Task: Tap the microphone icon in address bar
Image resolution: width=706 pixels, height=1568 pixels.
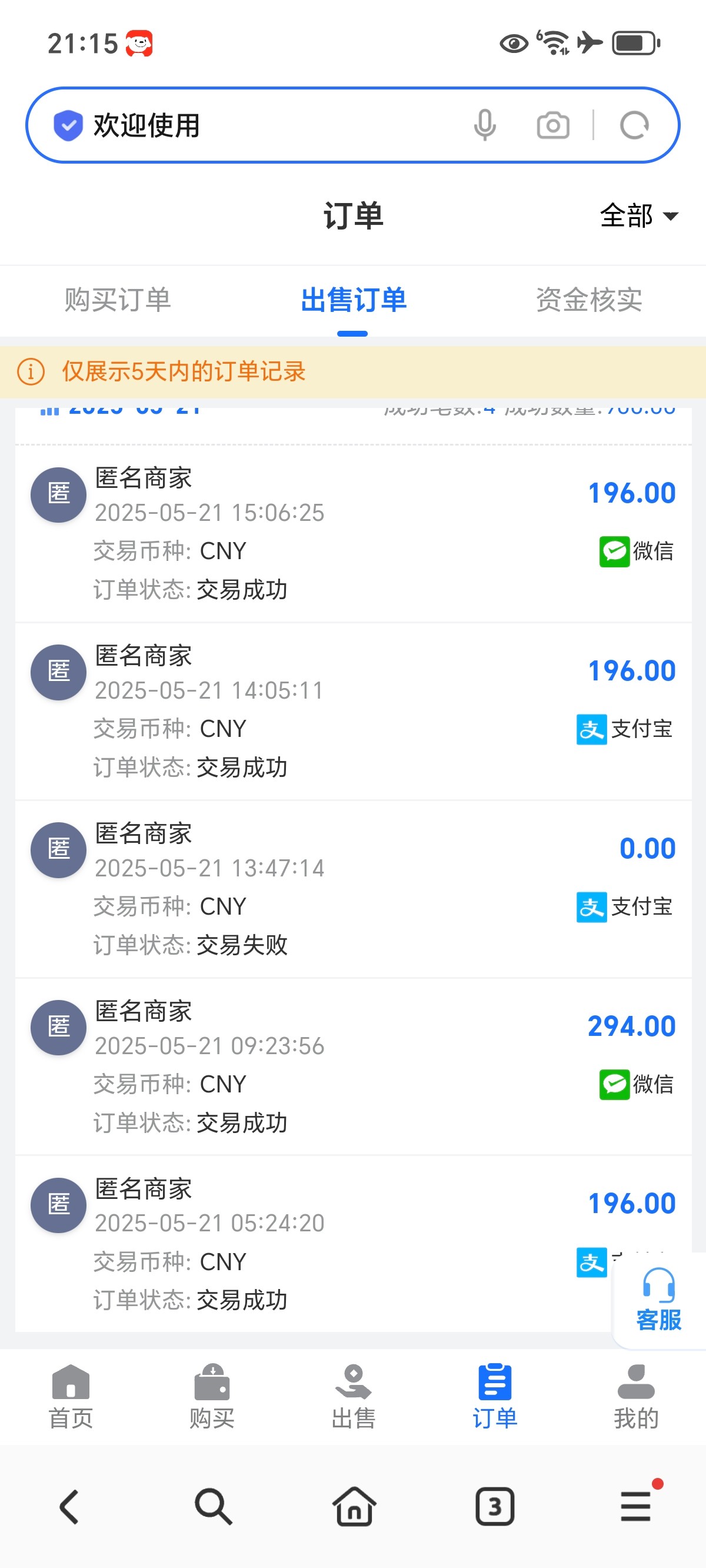Action: [x=484, y=125]
